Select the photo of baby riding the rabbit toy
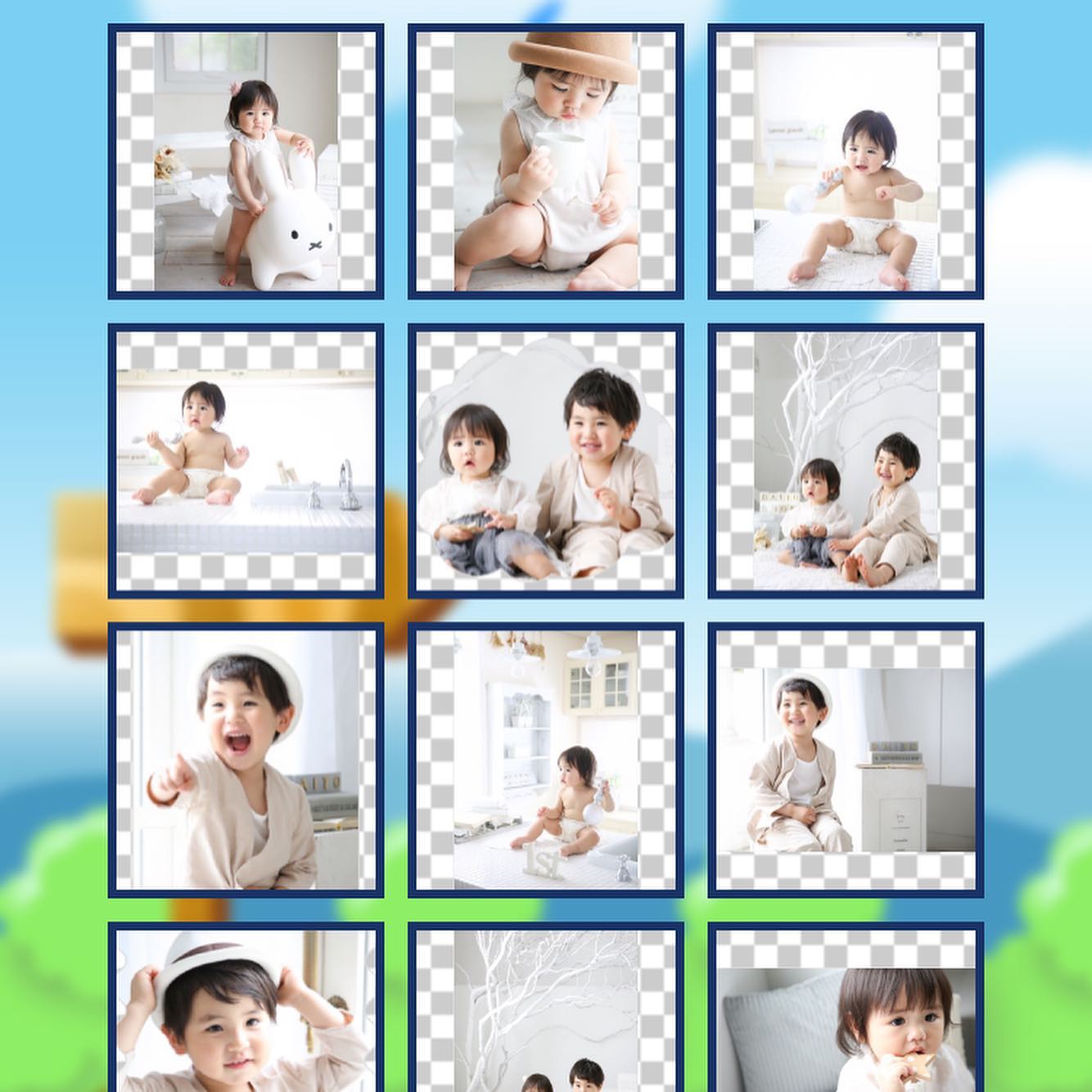The image size is (1092, 1092). [x=246, y=162]
